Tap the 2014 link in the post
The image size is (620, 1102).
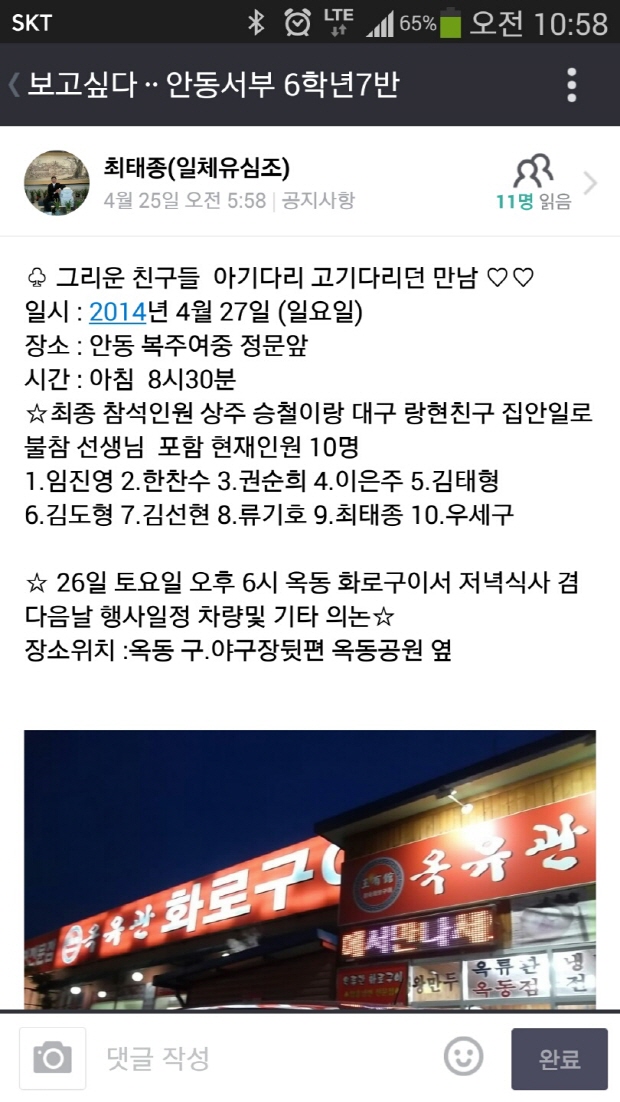coord(118,313)
